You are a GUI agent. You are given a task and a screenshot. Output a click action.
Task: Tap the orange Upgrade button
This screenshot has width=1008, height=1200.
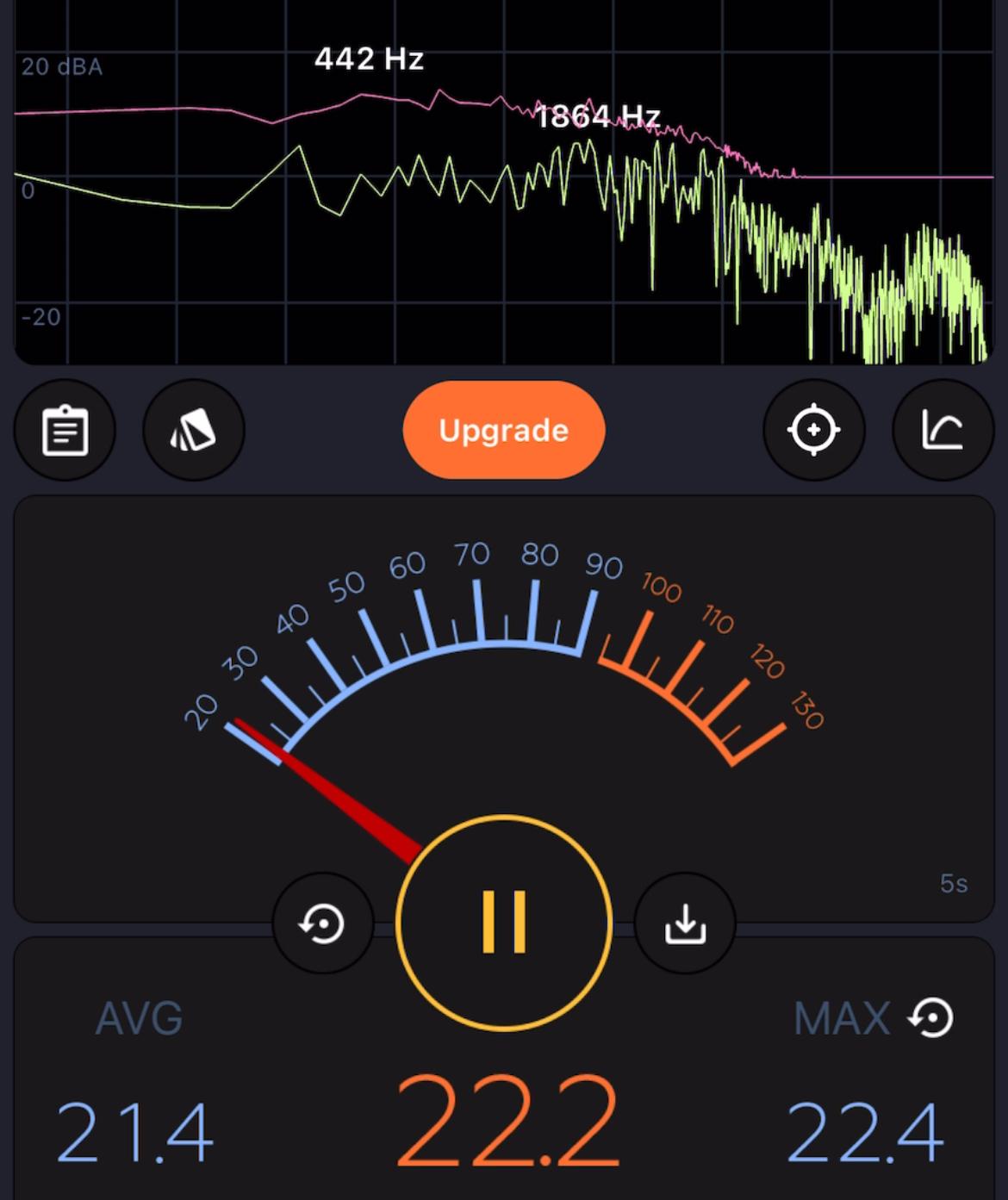tap(504, 430)
